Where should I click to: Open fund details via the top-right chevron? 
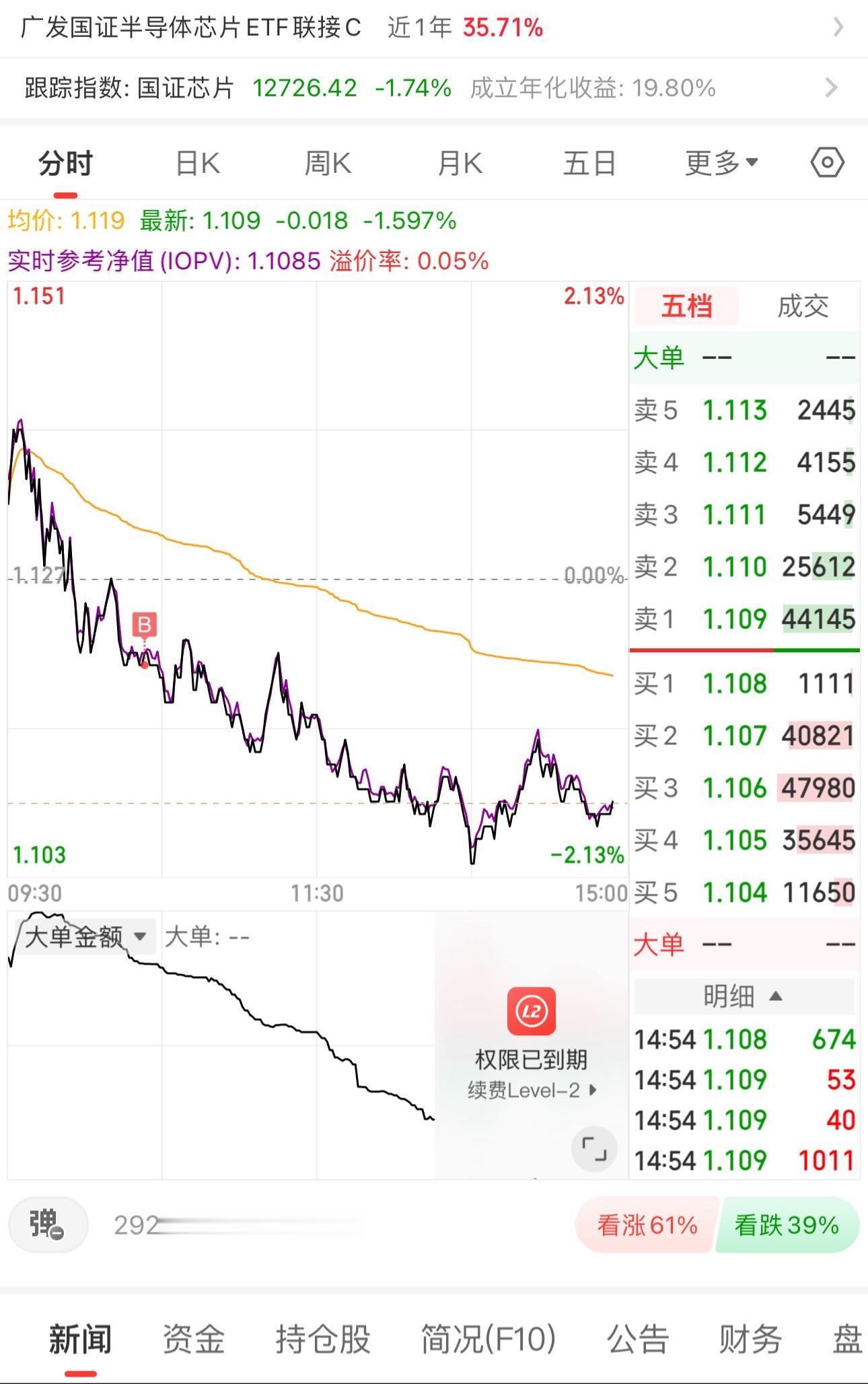[x=837, y=27]
